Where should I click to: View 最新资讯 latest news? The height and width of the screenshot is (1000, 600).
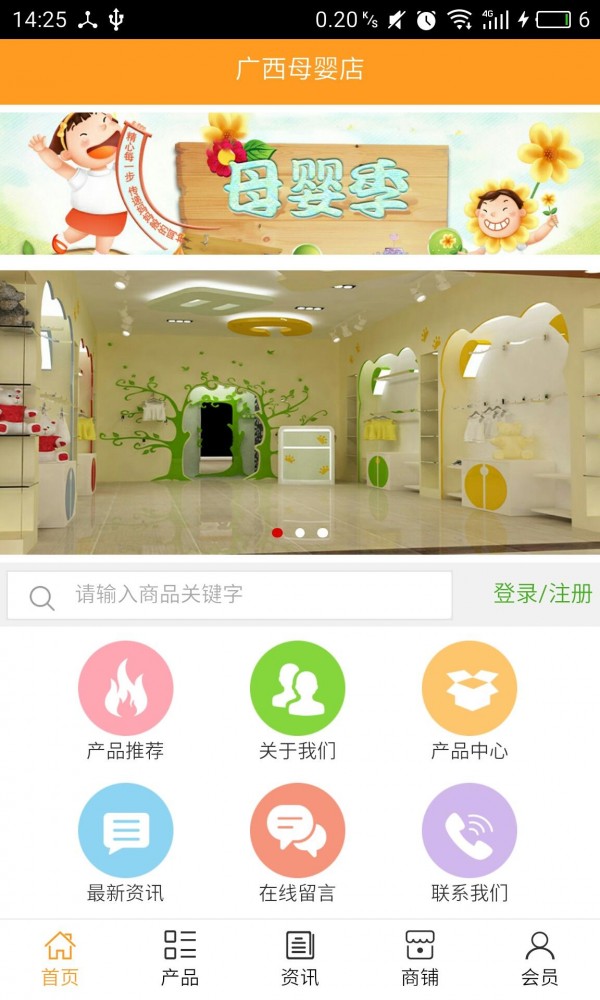126,830
